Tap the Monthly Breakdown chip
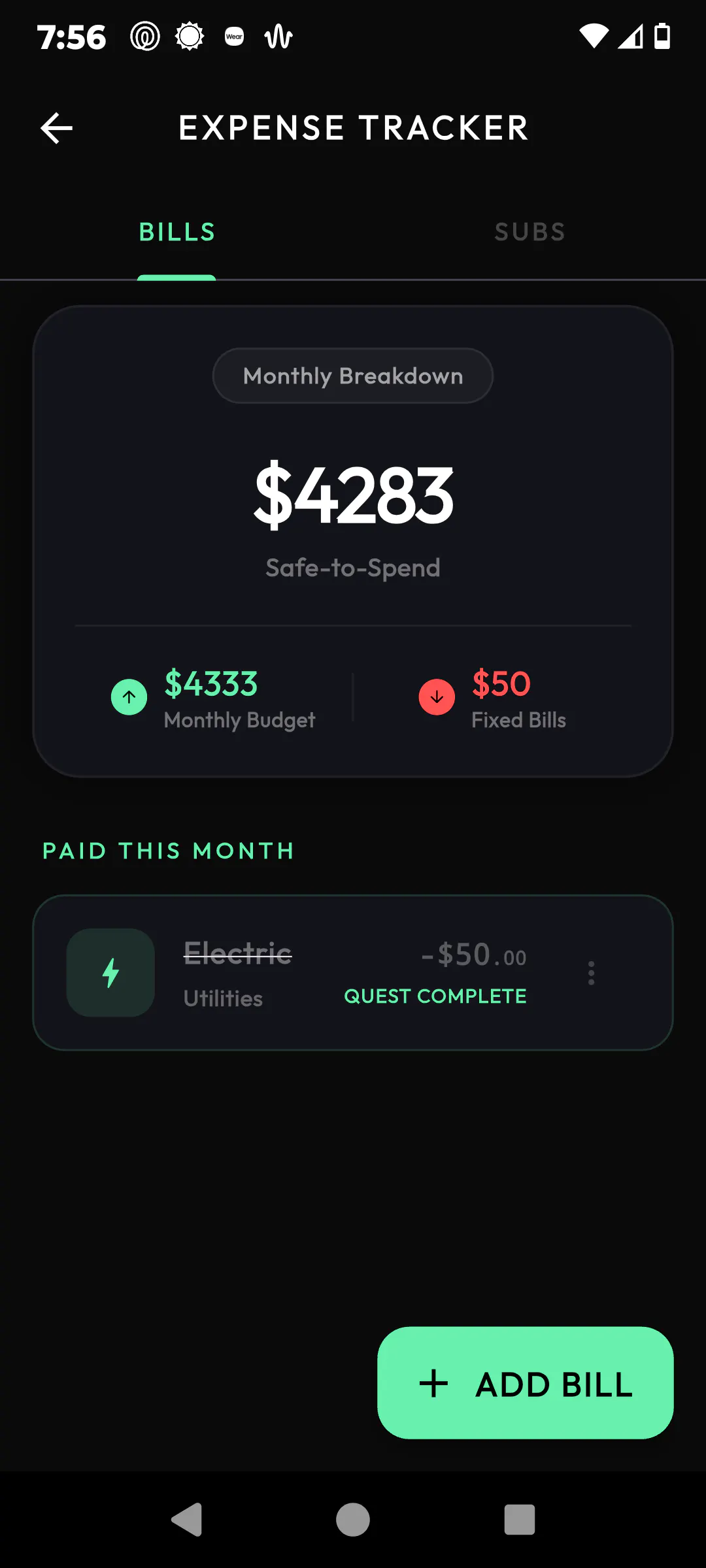The width and height of the screenshot is (706, 1568). 353,376
